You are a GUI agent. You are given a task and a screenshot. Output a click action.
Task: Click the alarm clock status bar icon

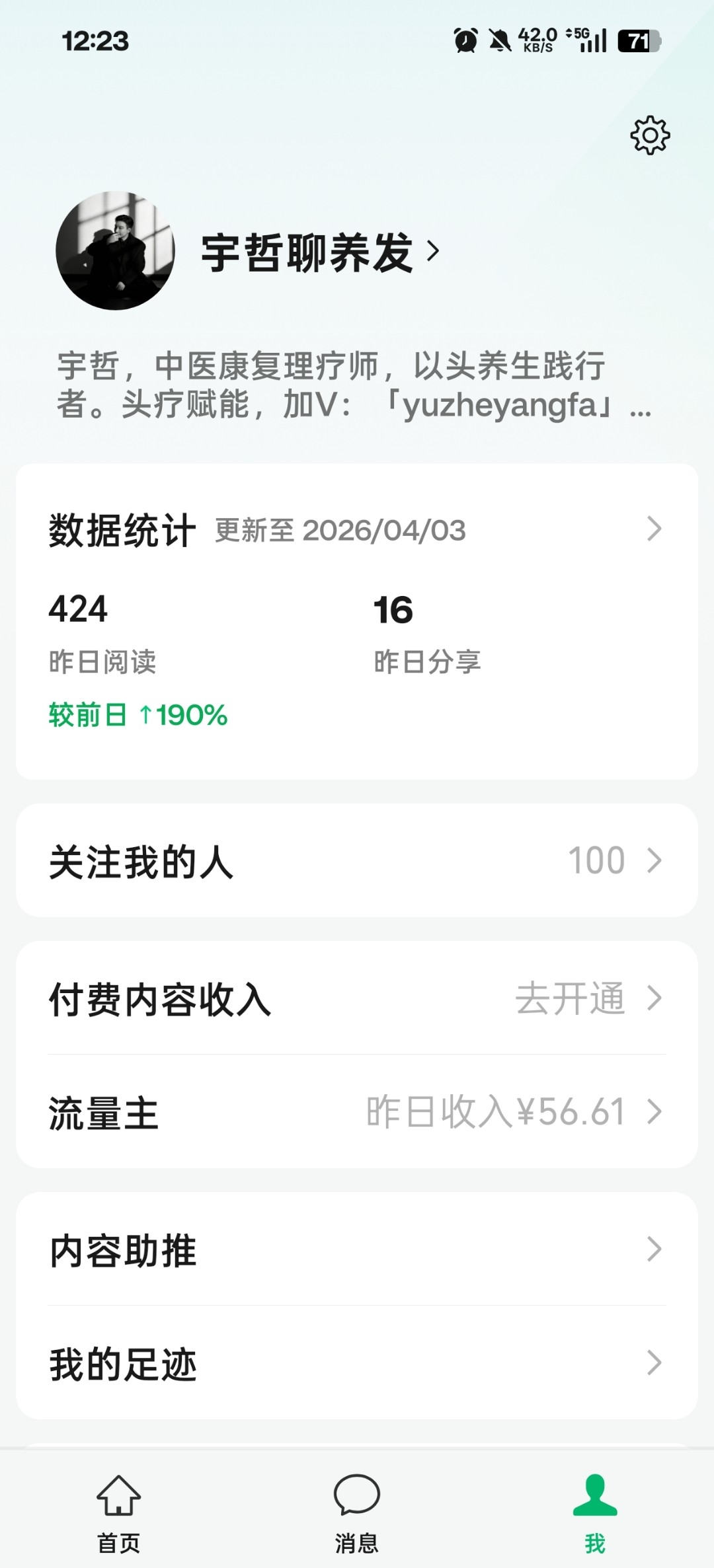(466, 41)
